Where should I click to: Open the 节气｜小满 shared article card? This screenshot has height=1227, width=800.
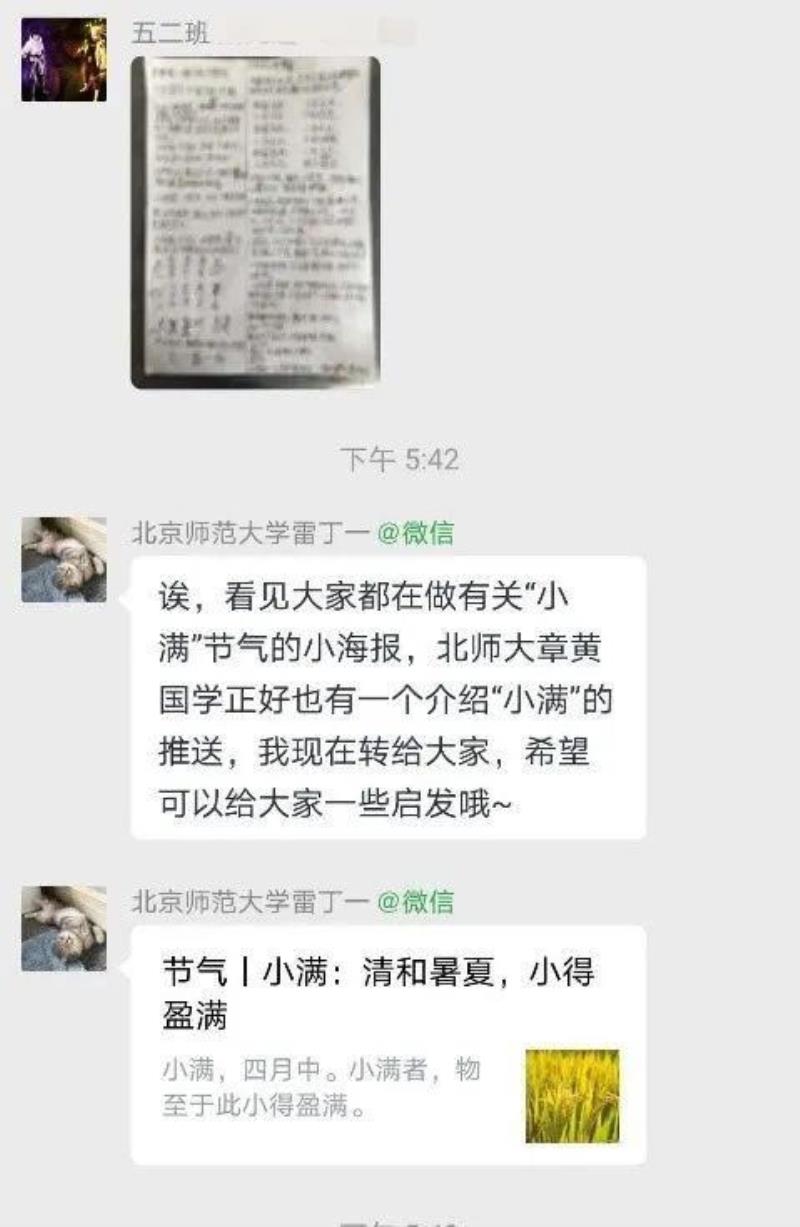388,1044
